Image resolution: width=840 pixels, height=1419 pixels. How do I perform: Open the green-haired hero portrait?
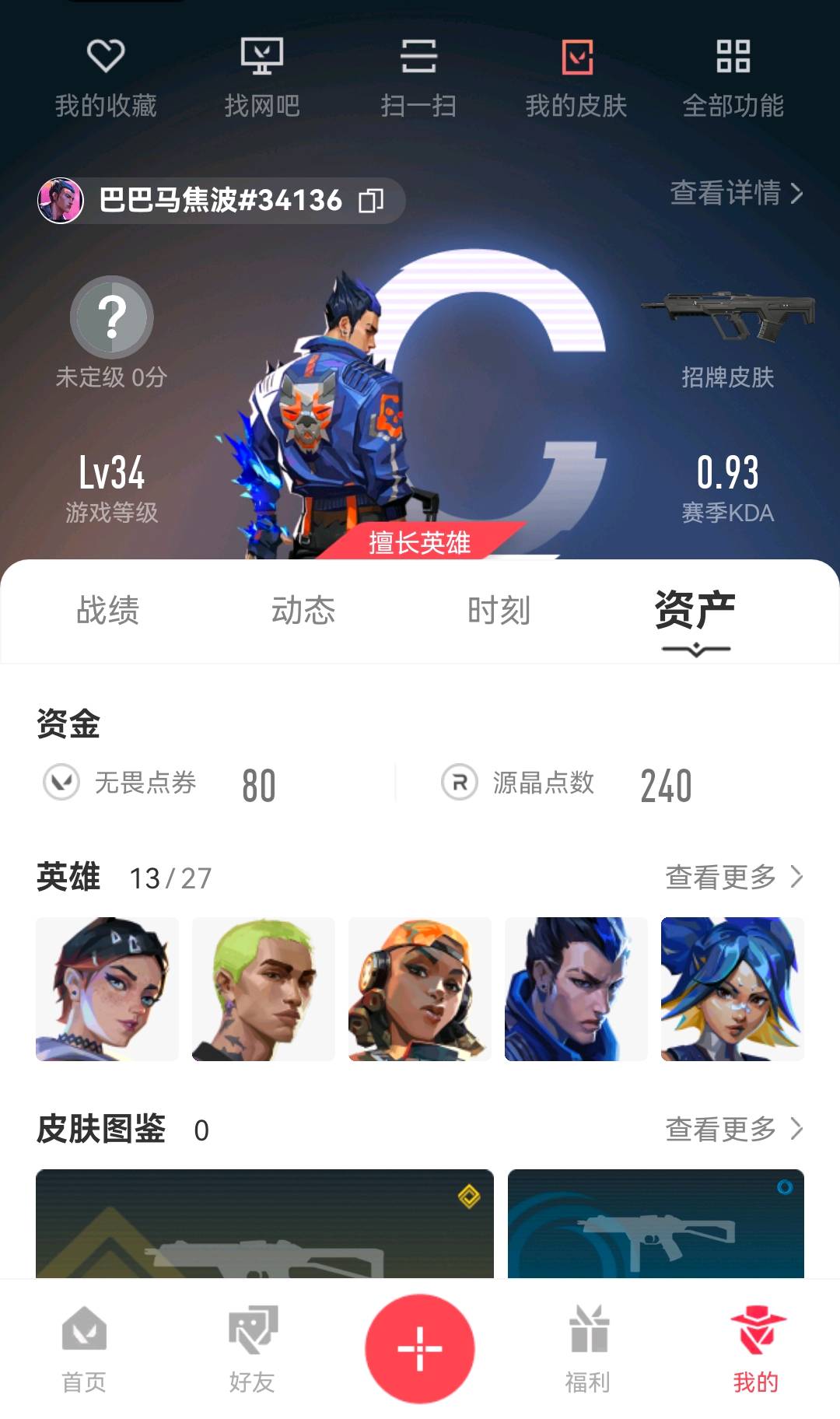pos(264,989)
